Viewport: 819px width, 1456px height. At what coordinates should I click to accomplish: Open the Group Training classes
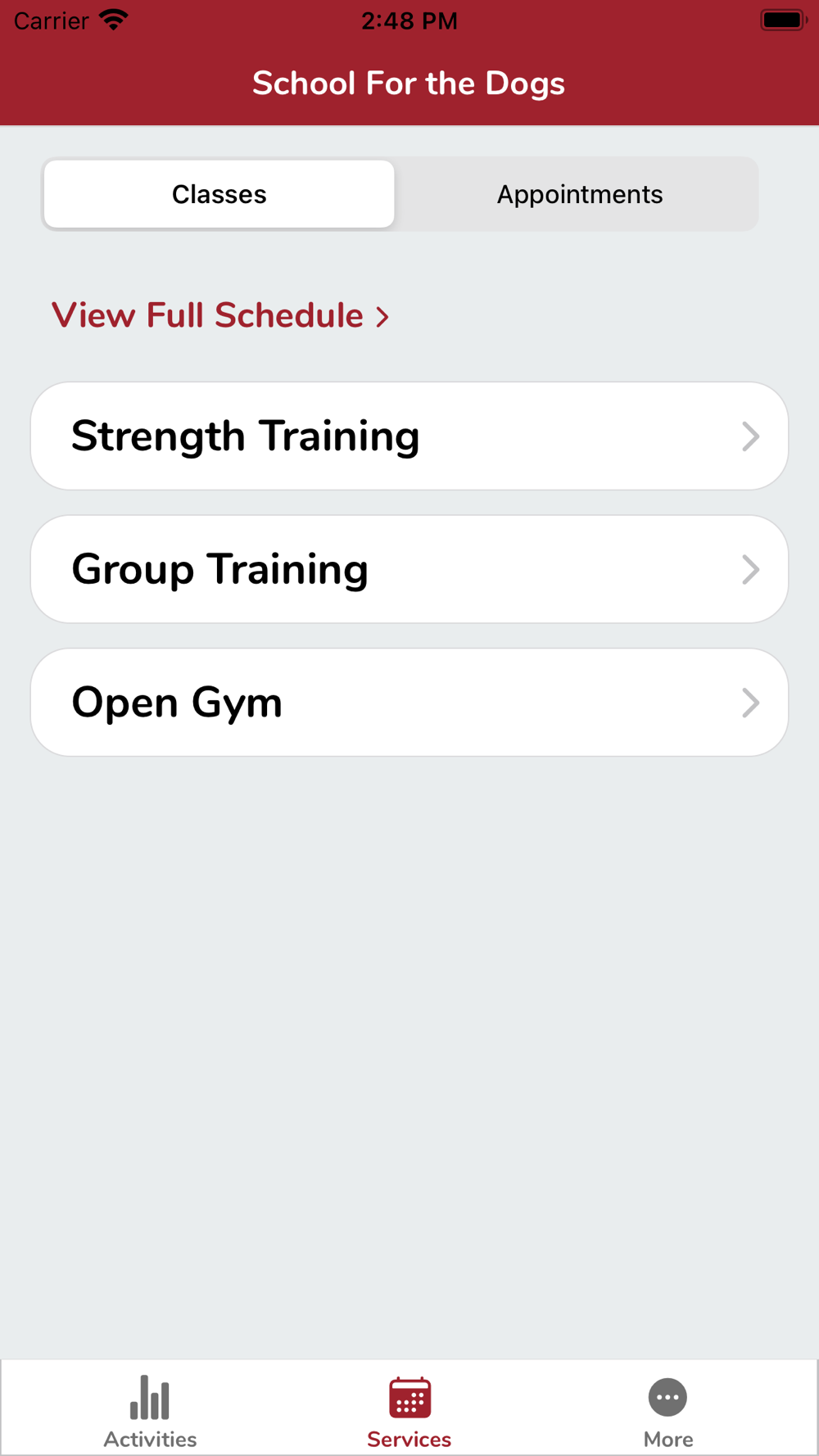coord(409,569)
